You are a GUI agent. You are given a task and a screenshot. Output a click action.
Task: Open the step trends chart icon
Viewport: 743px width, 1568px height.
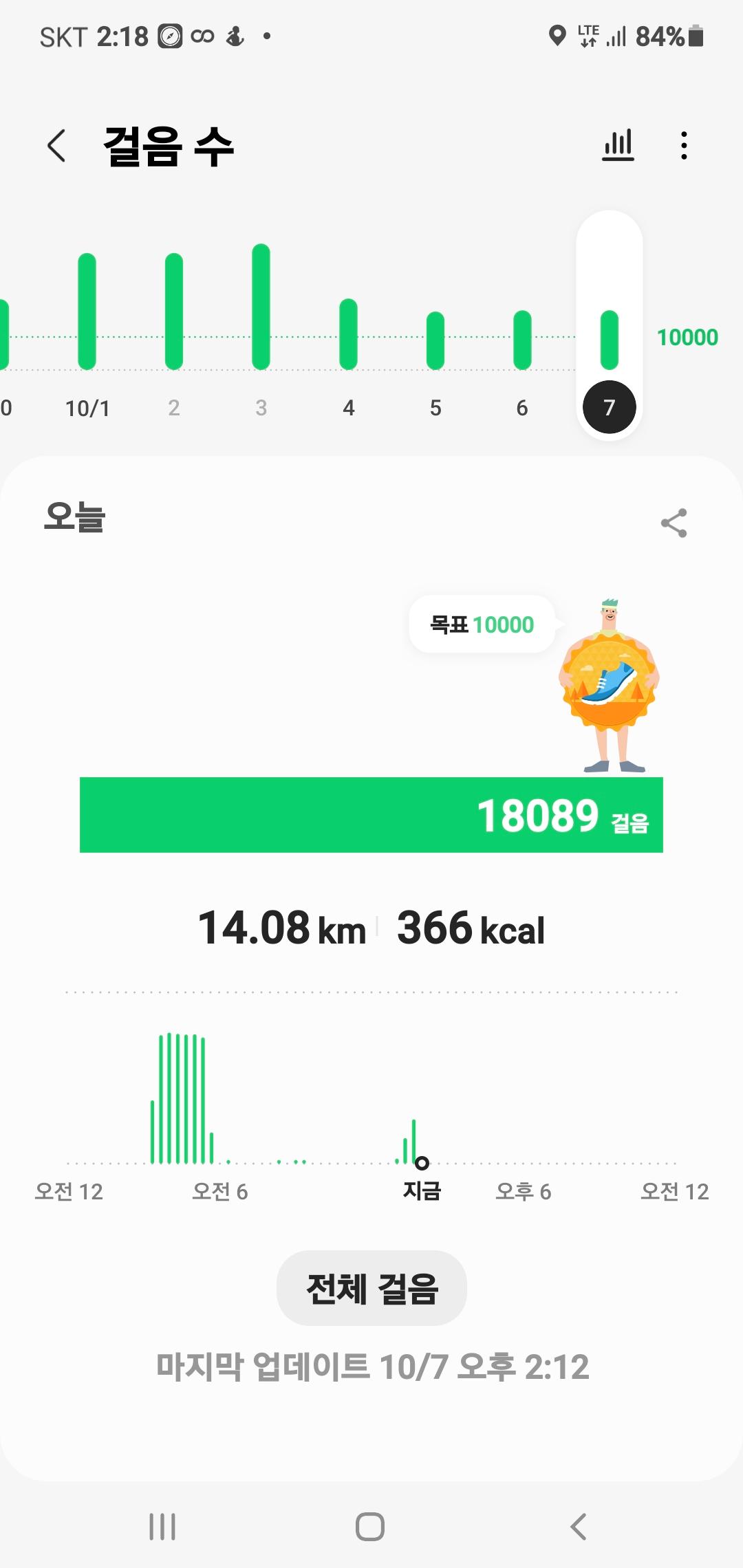pyautogui.click(x=617, y=145)
